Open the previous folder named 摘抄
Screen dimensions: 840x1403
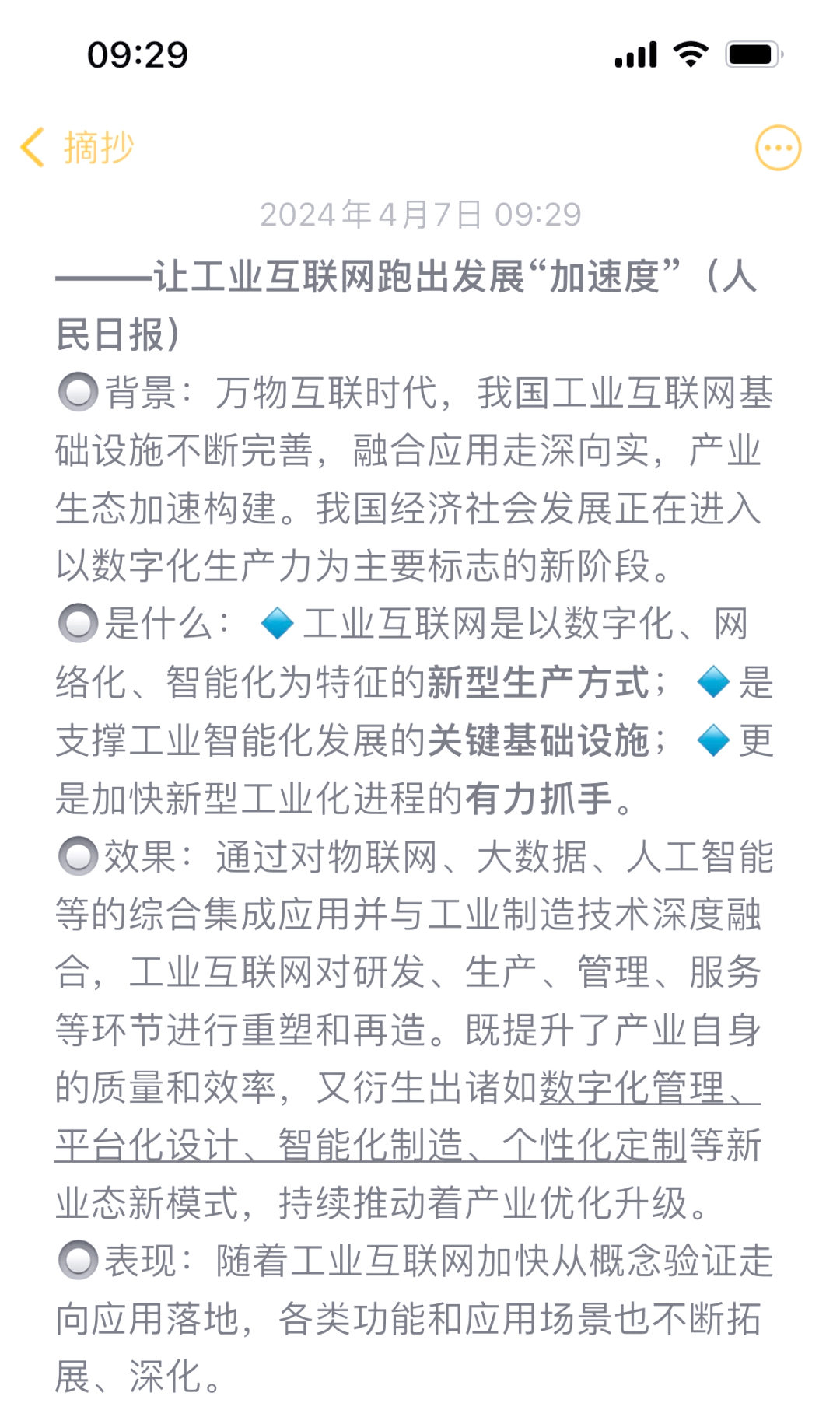(98, 146)
